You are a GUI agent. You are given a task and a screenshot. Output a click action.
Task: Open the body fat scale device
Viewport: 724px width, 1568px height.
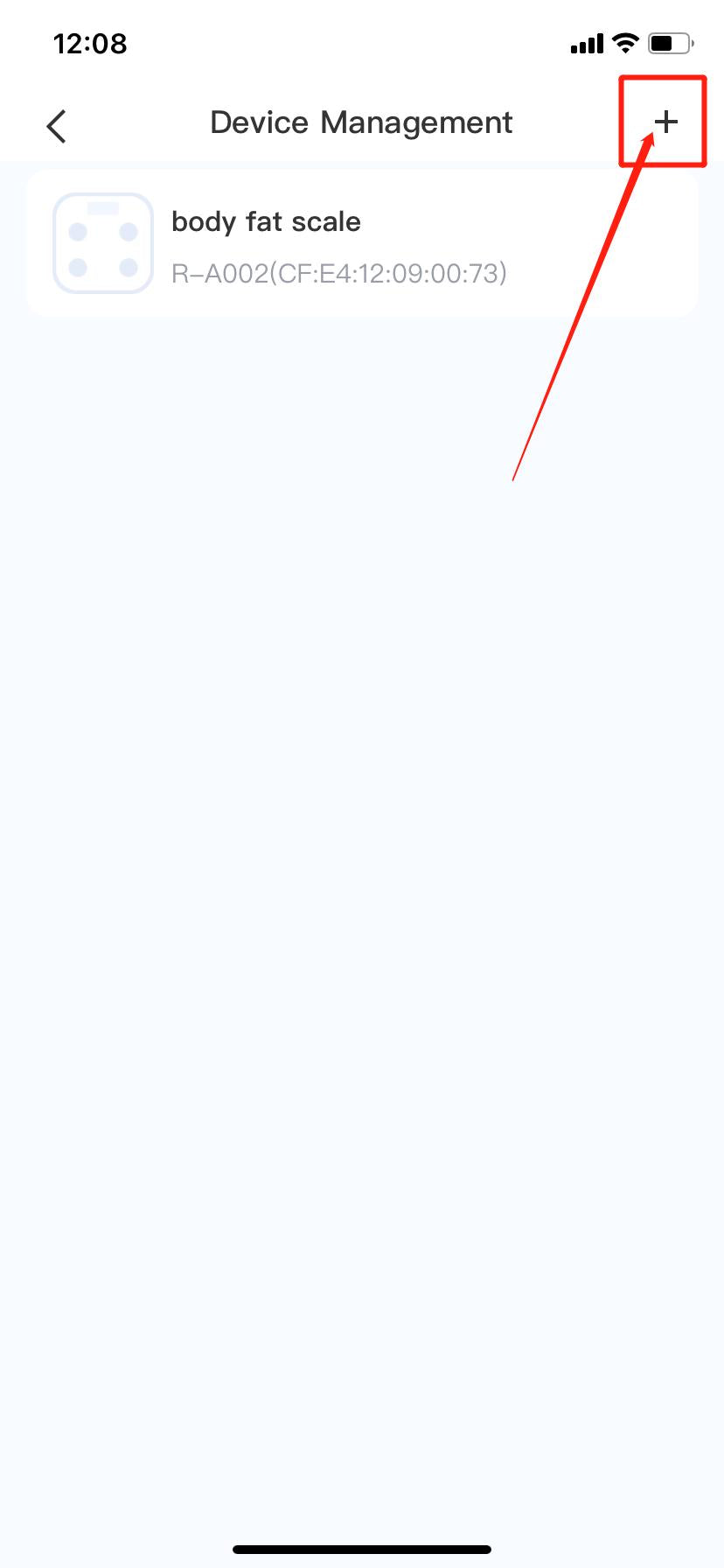pos(361,244)
